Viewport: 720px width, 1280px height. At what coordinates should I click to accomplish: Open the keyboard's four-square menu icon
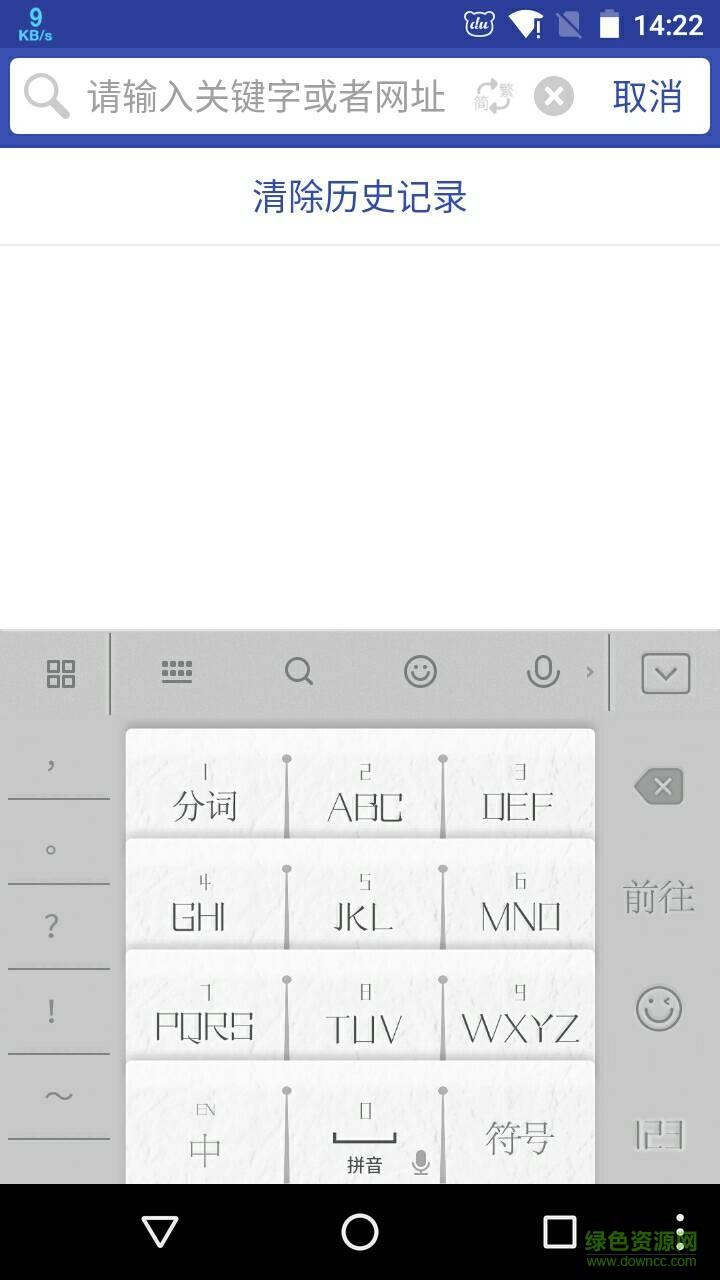[x=61, y=673]
